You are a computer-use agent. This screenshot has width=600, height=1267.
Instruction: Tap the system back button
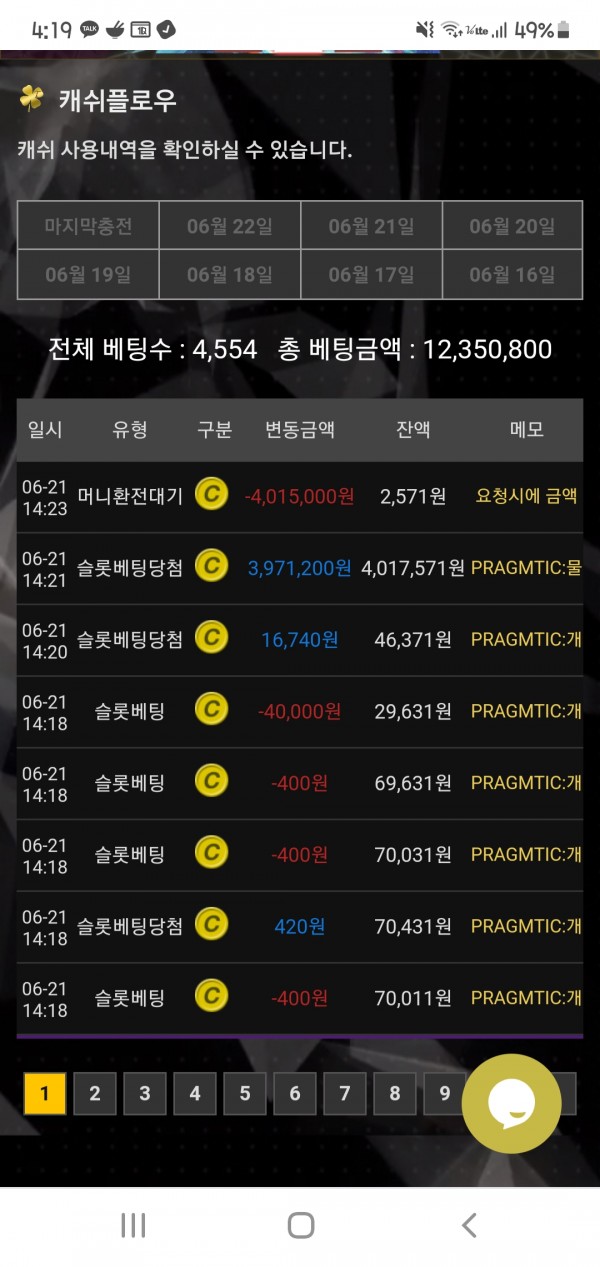tap(468, 1225)
